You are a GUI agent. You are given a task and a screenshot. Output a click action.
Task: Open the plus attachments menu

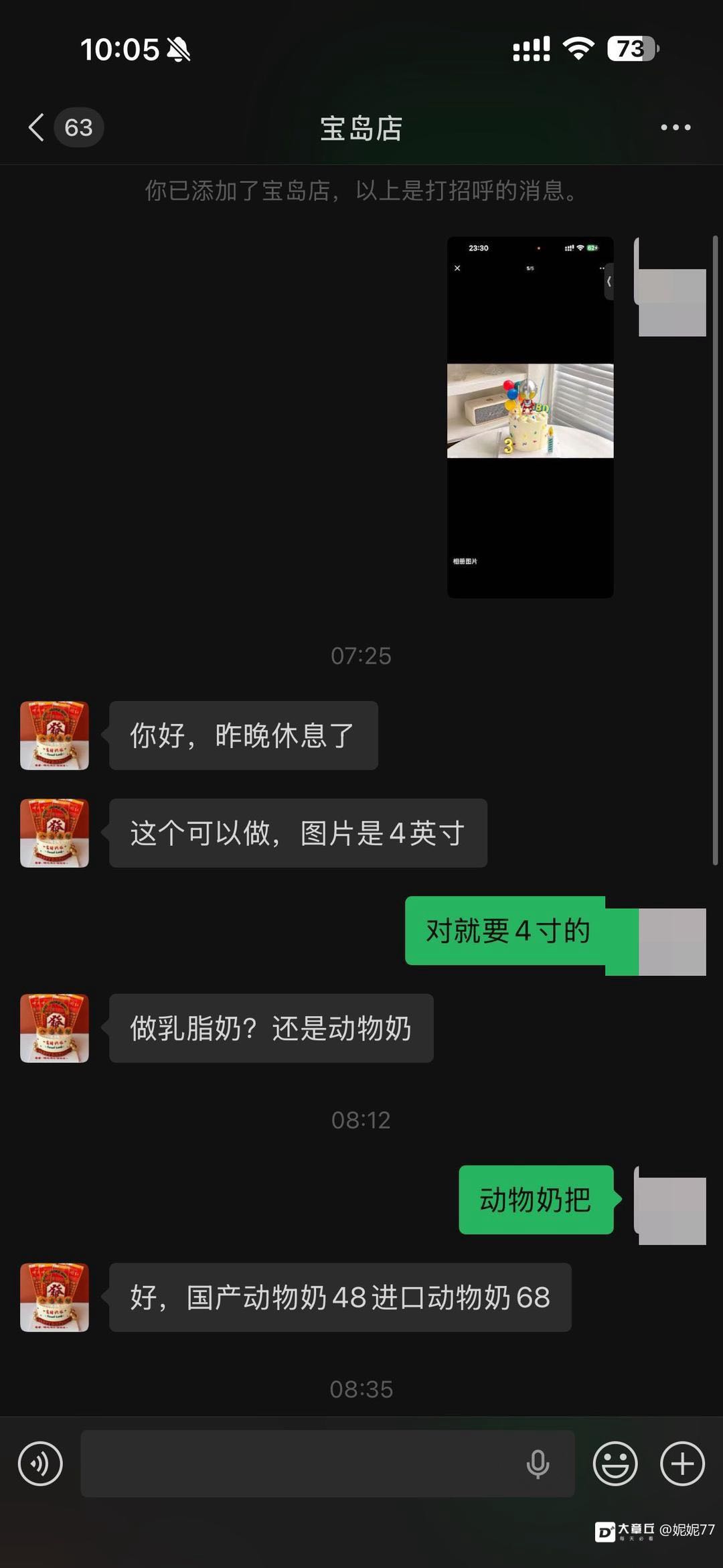tap(682, 1464)
